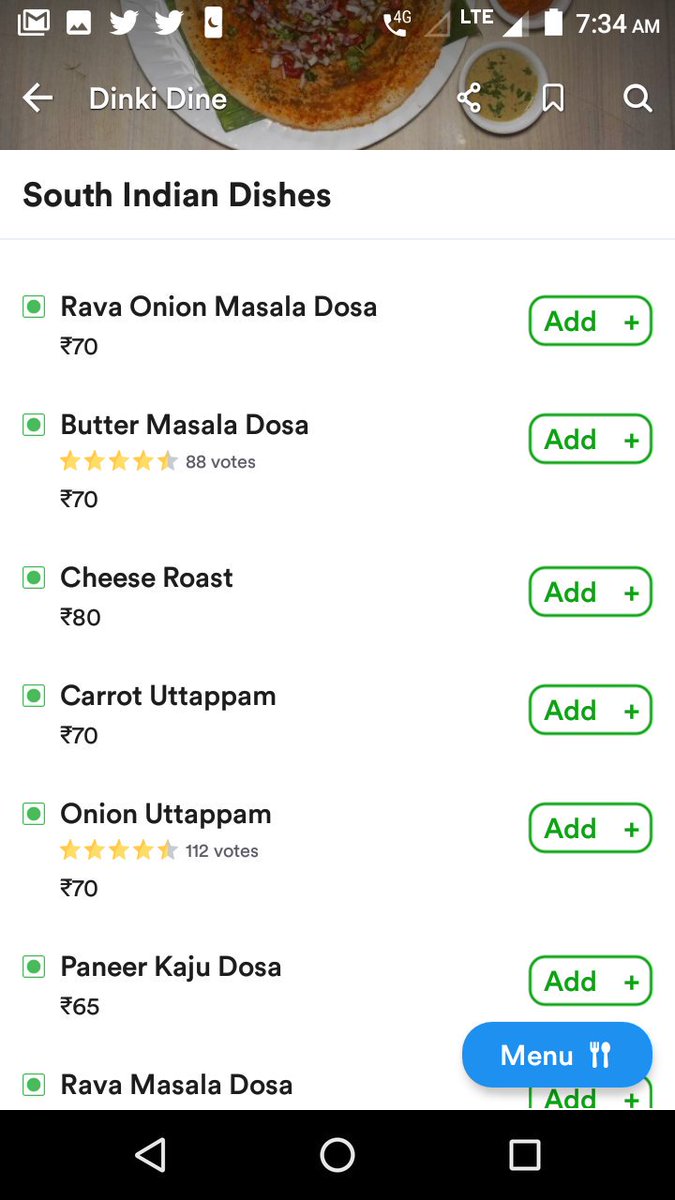Bookmark the Dinki Dine restaurant
The height and width of the screenshot is (1200, 675).
point(553,98)
